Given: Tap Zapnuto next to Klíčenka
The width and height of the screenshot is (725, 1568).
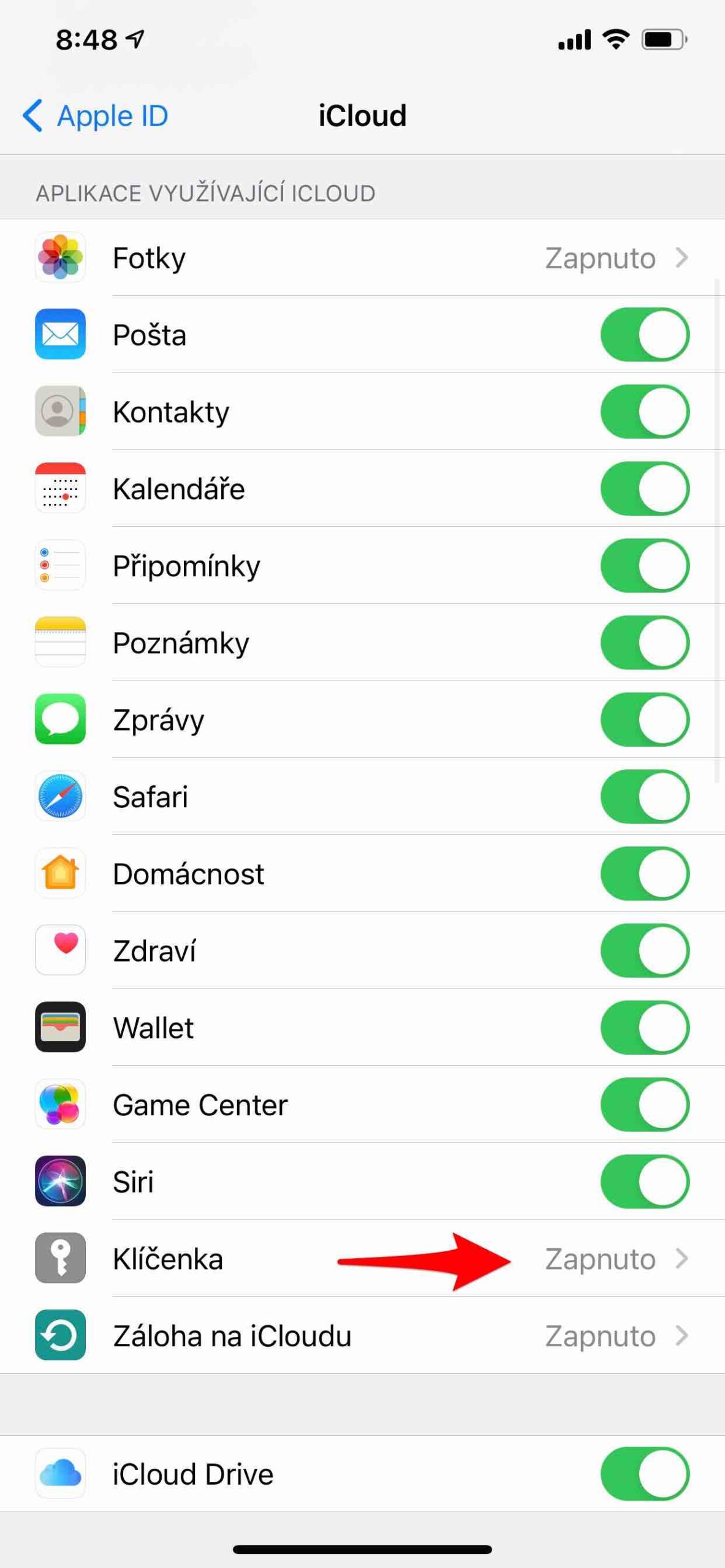Looking at the screenshot, I should tap(600, 1259).
